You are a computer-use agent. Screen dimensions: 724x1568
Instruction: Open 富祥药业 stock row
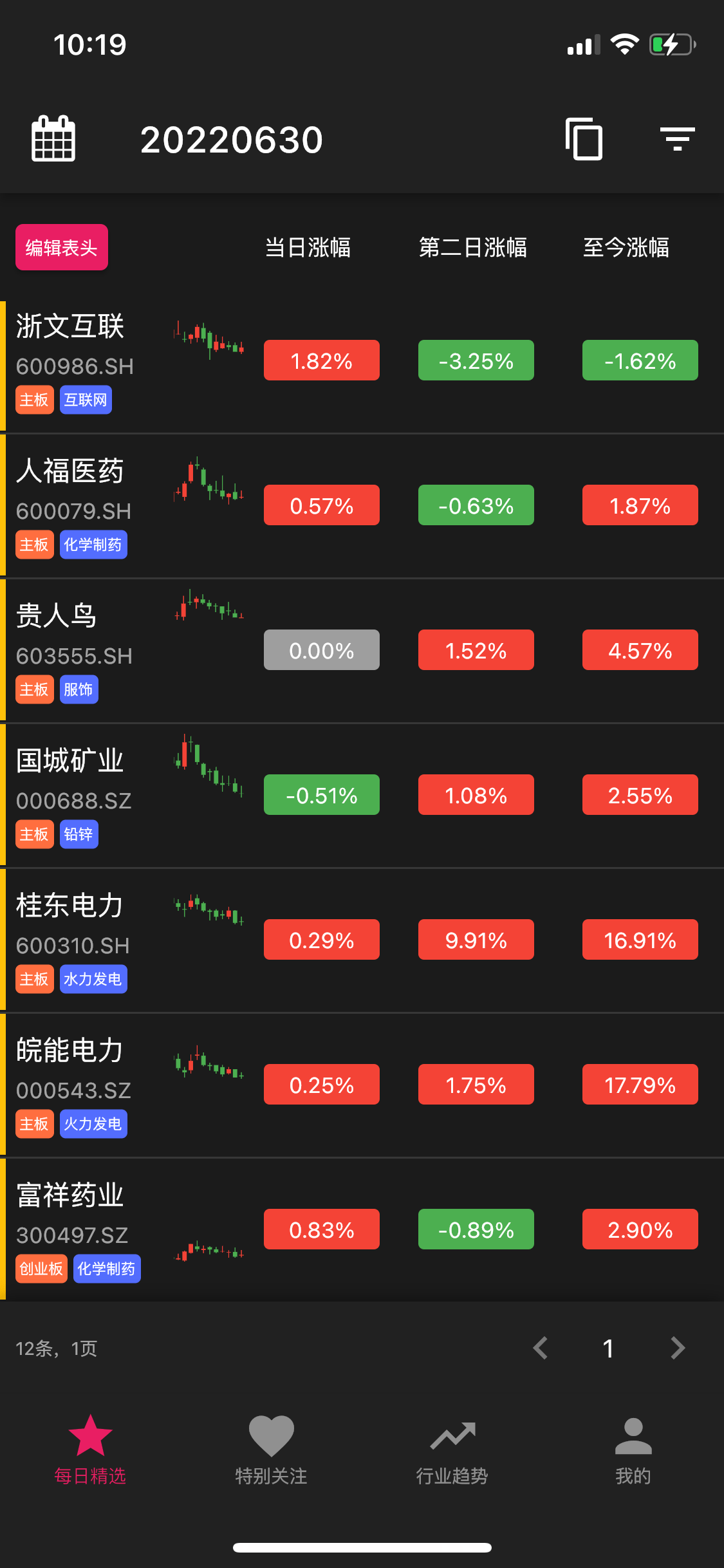[x=71, y=1196]
